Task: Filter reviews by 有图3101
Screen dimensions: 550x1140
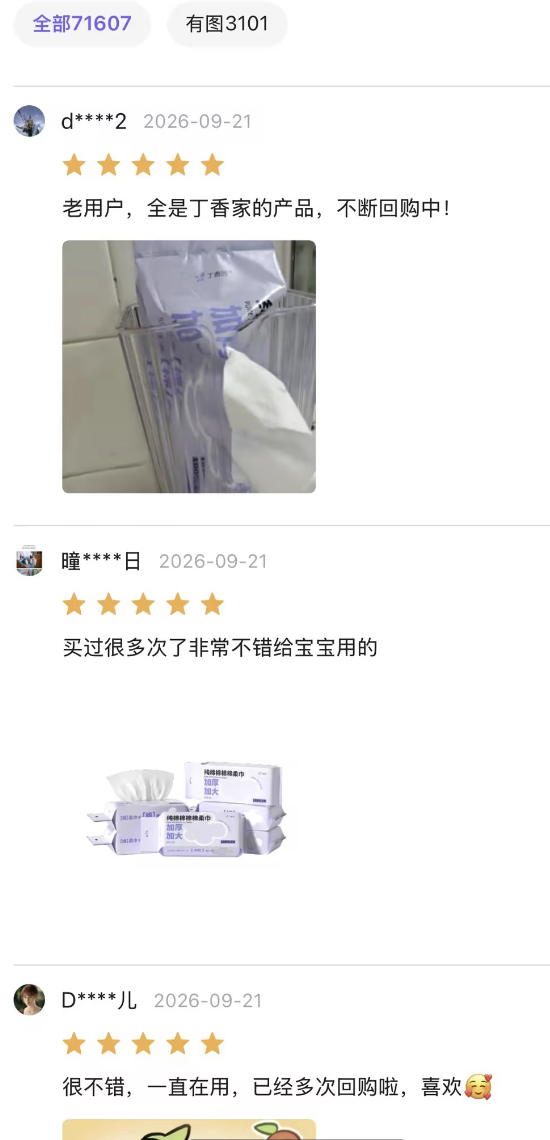Action: pyautogui.click(x=227, y=24)
